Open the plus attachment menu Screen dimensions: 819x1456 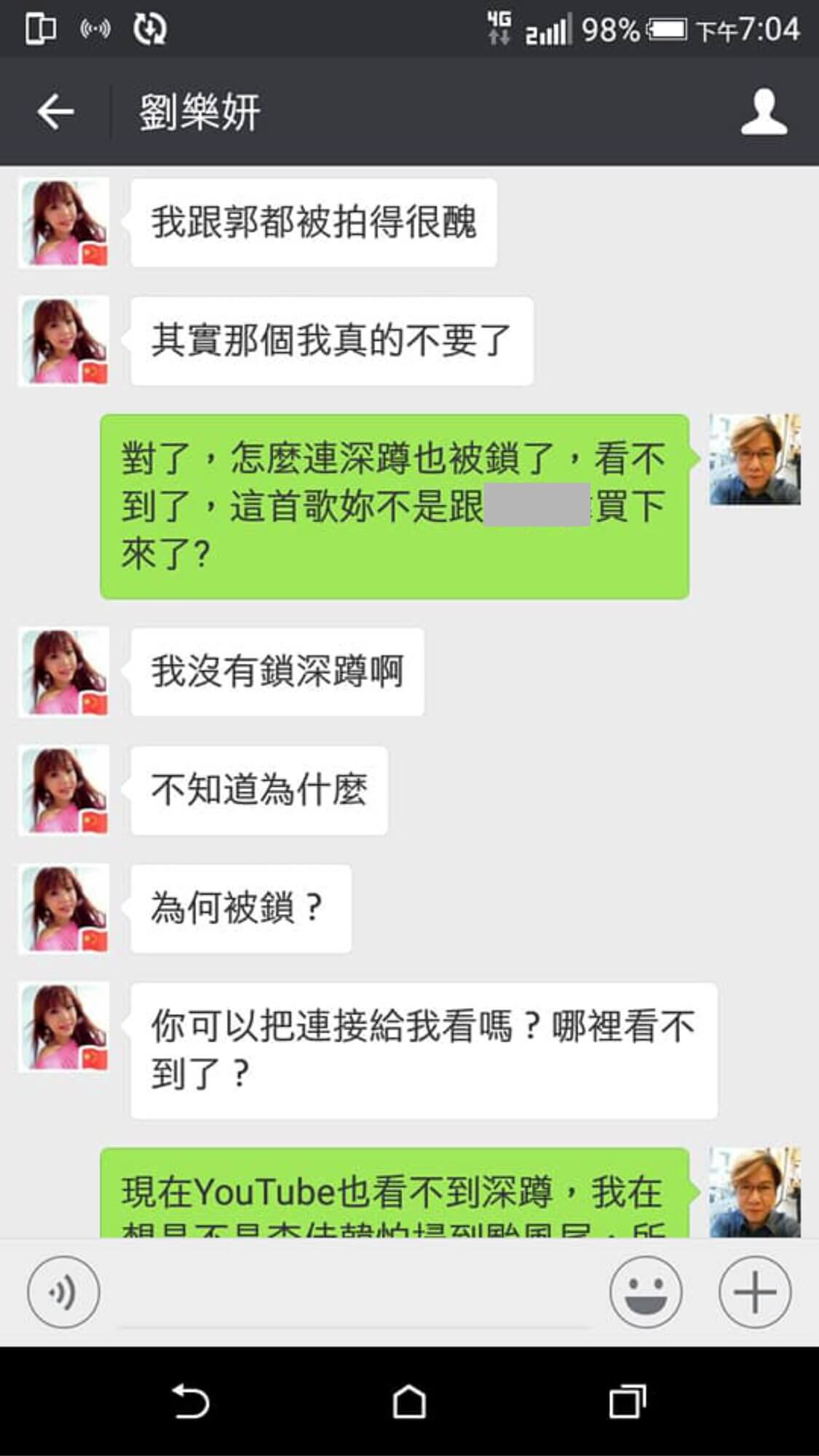point(754,1291)
